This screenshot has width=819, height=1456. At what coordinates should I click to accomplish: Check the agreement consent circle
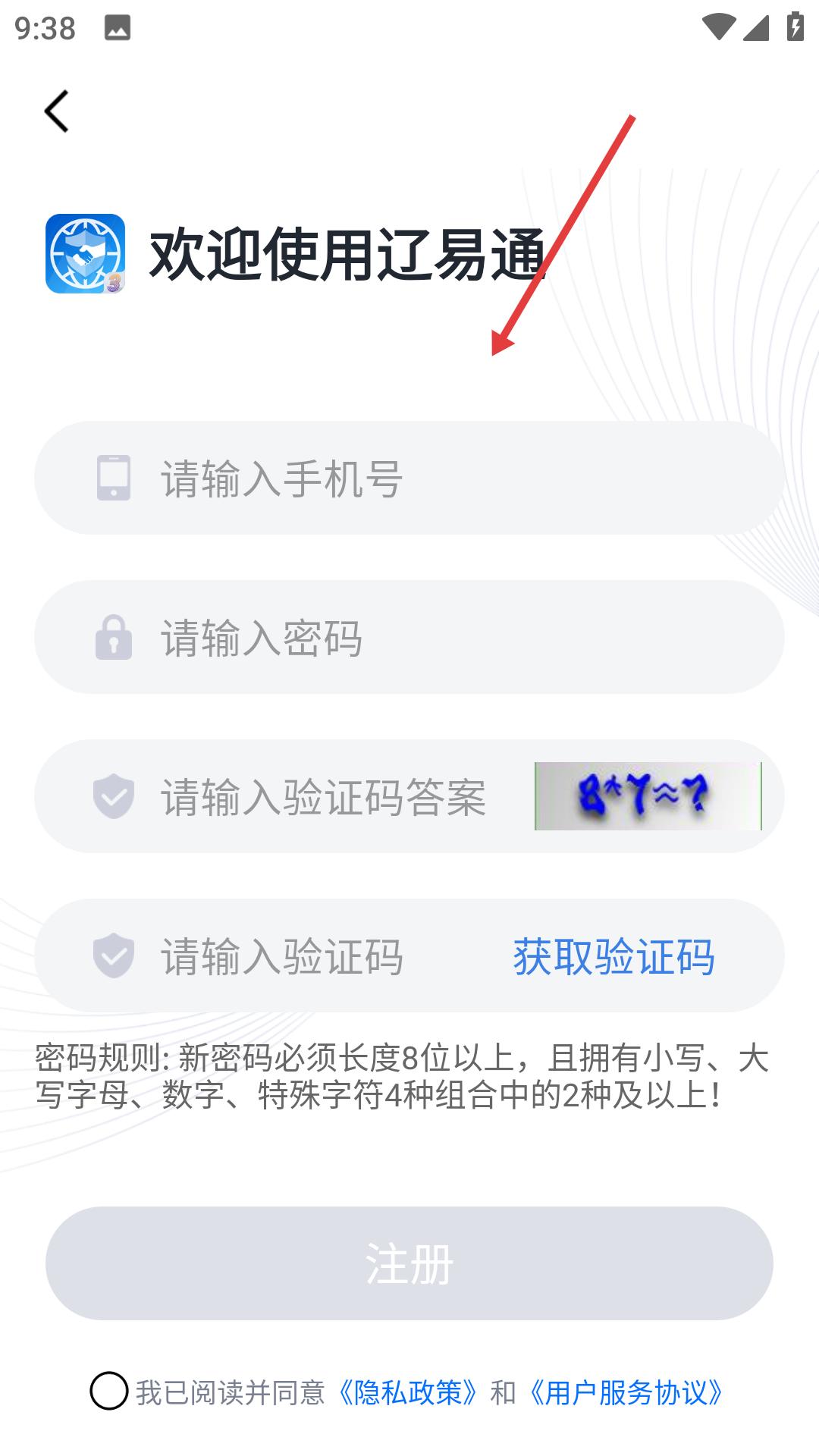point(109,1392)
